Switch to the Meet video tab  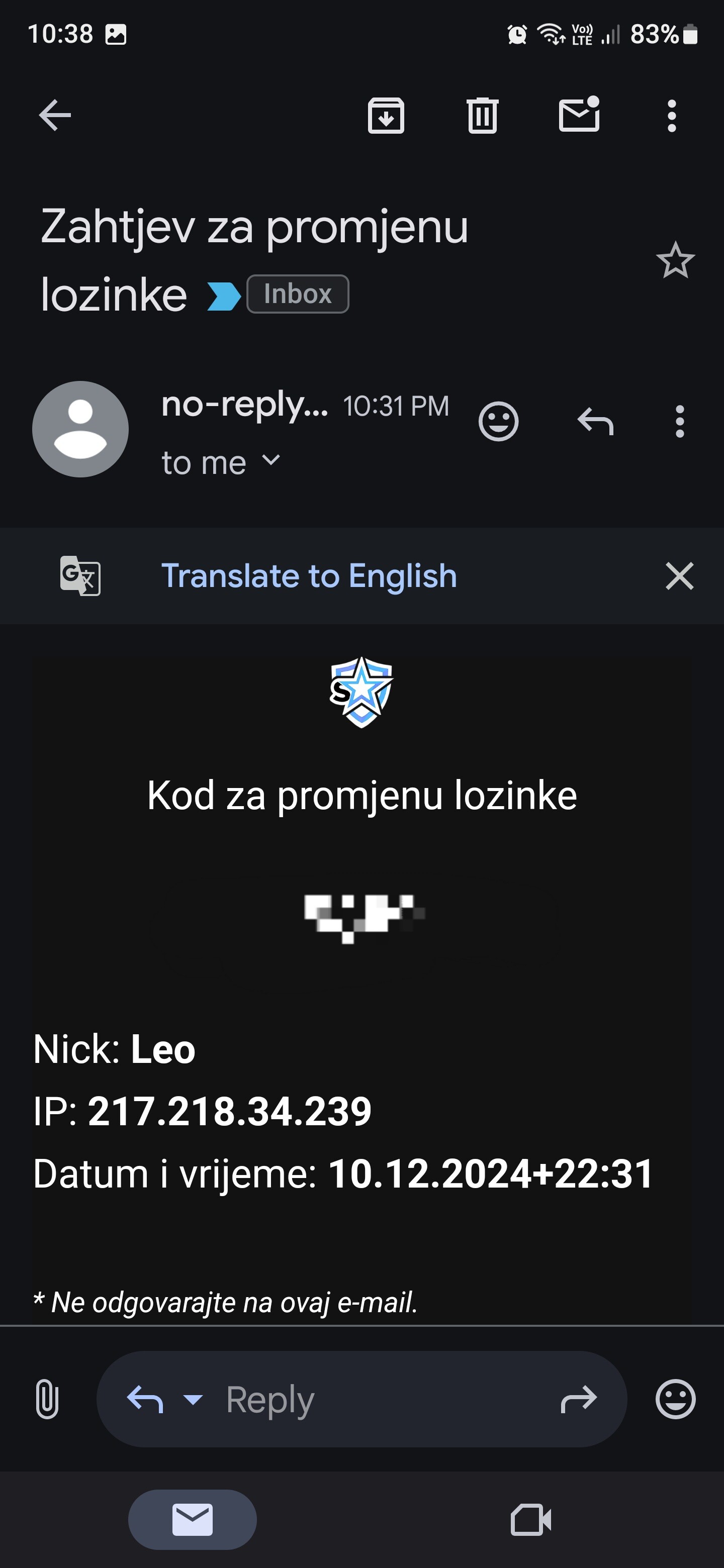pyautogui.click(x=531, y=1520)
